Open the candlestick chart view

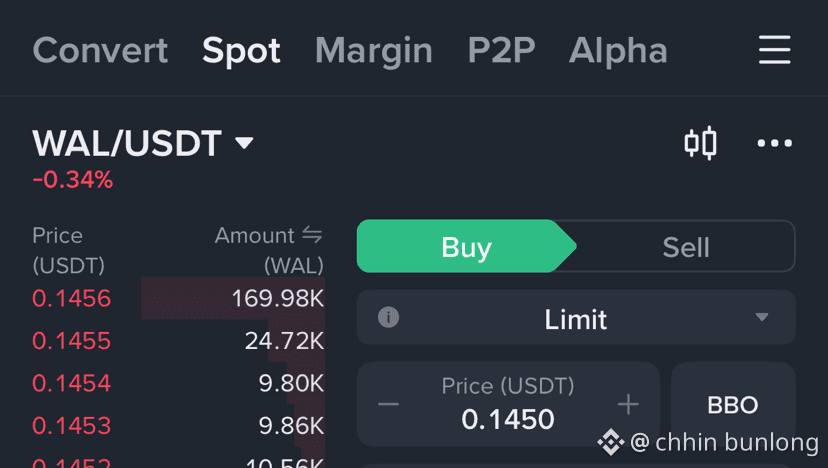point(700,144)
